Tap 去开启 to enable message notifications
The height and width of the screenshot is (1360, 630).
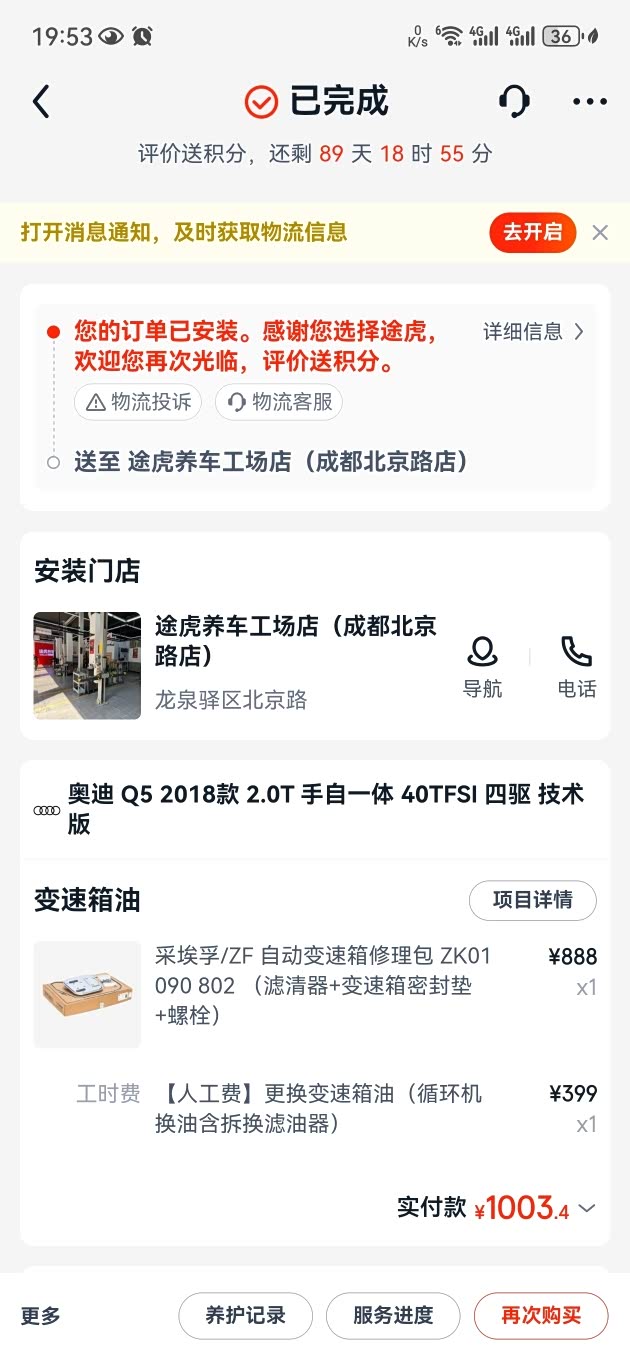pyautogui.click(x=532, y=233)
